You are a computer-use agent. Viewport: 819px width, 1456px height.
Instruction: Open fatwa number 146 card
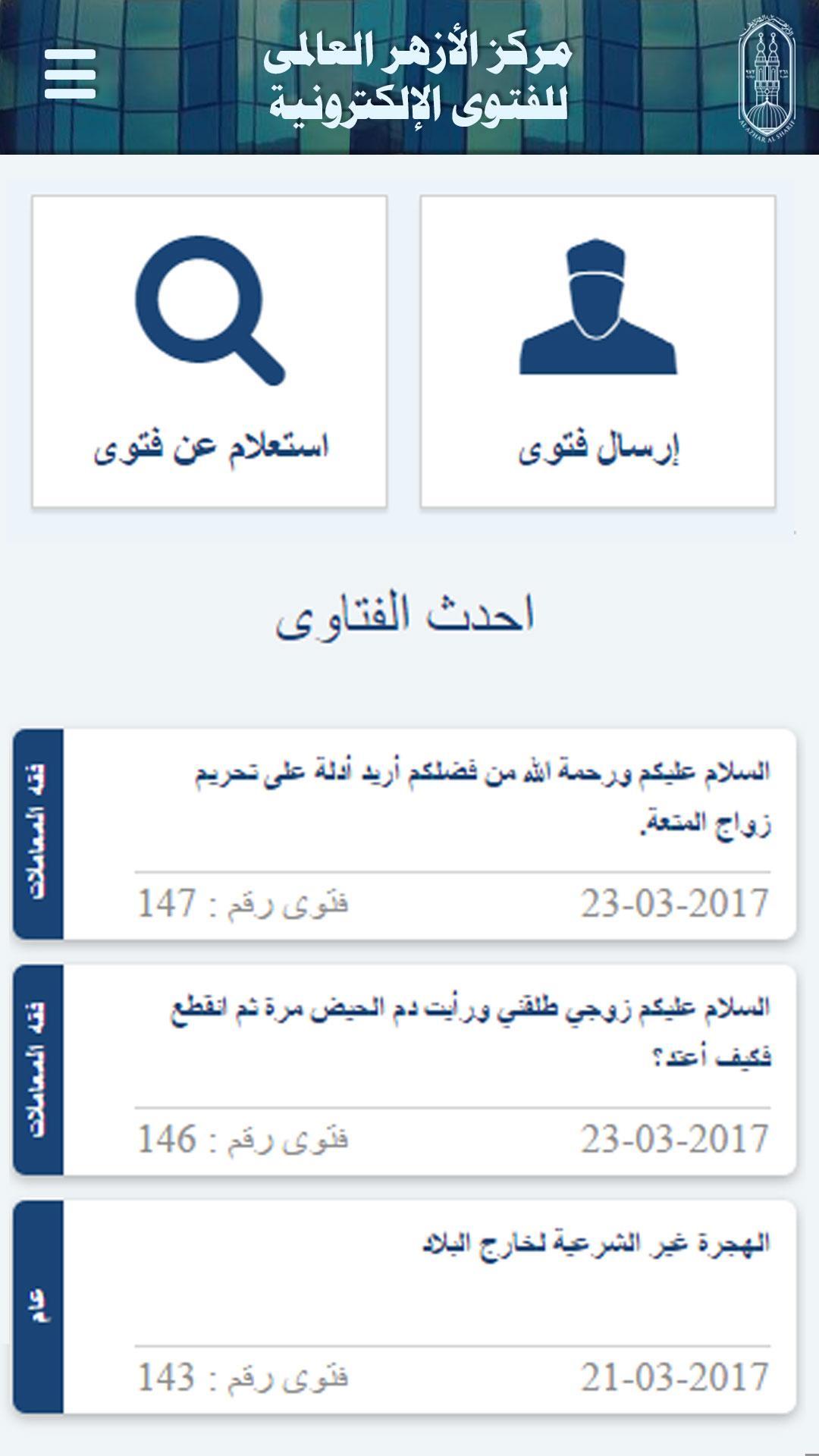click(x=428, y=1070)
